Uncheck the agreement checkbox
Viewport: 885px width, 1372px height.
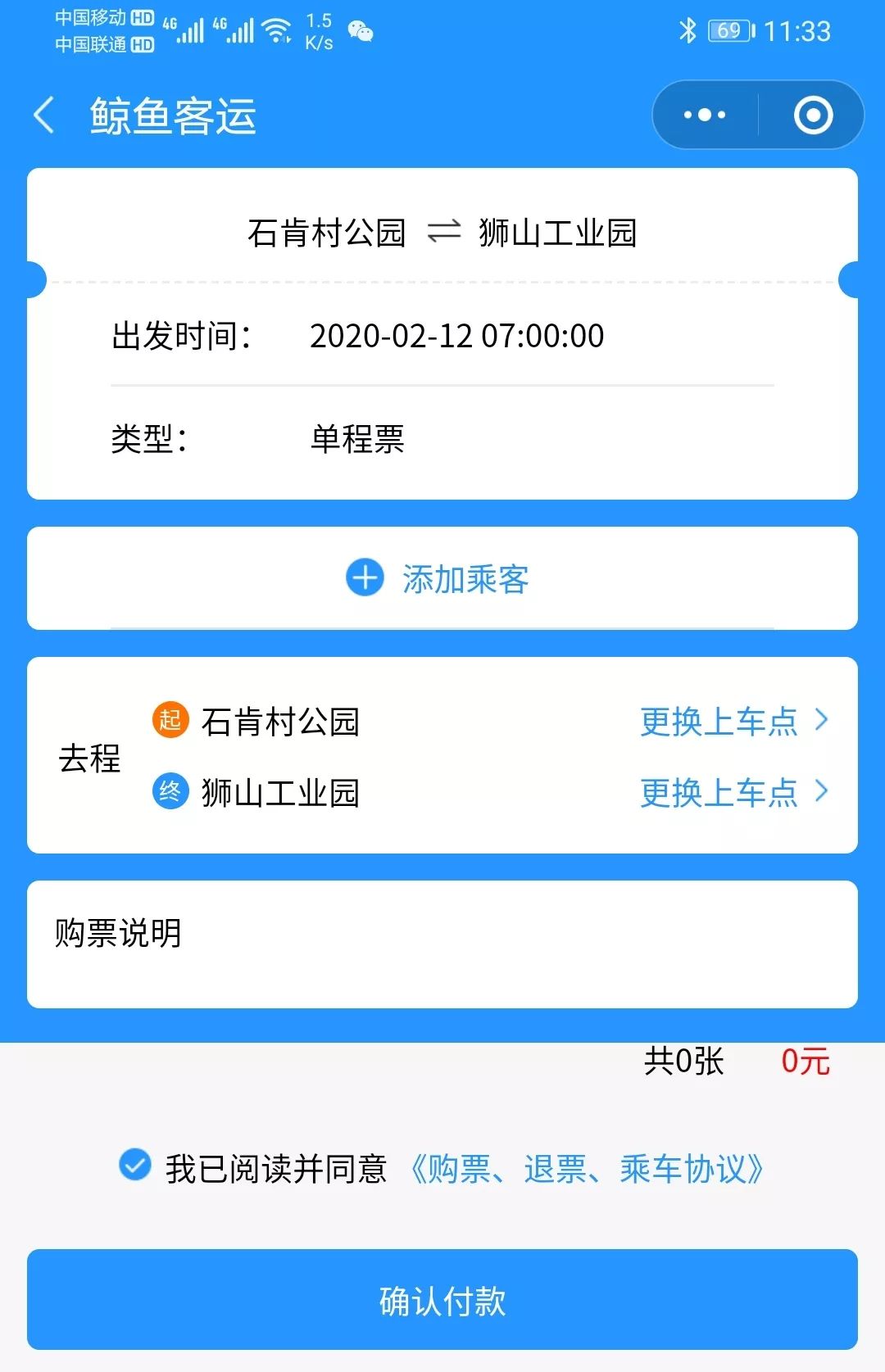click(x=135, y=1165)
